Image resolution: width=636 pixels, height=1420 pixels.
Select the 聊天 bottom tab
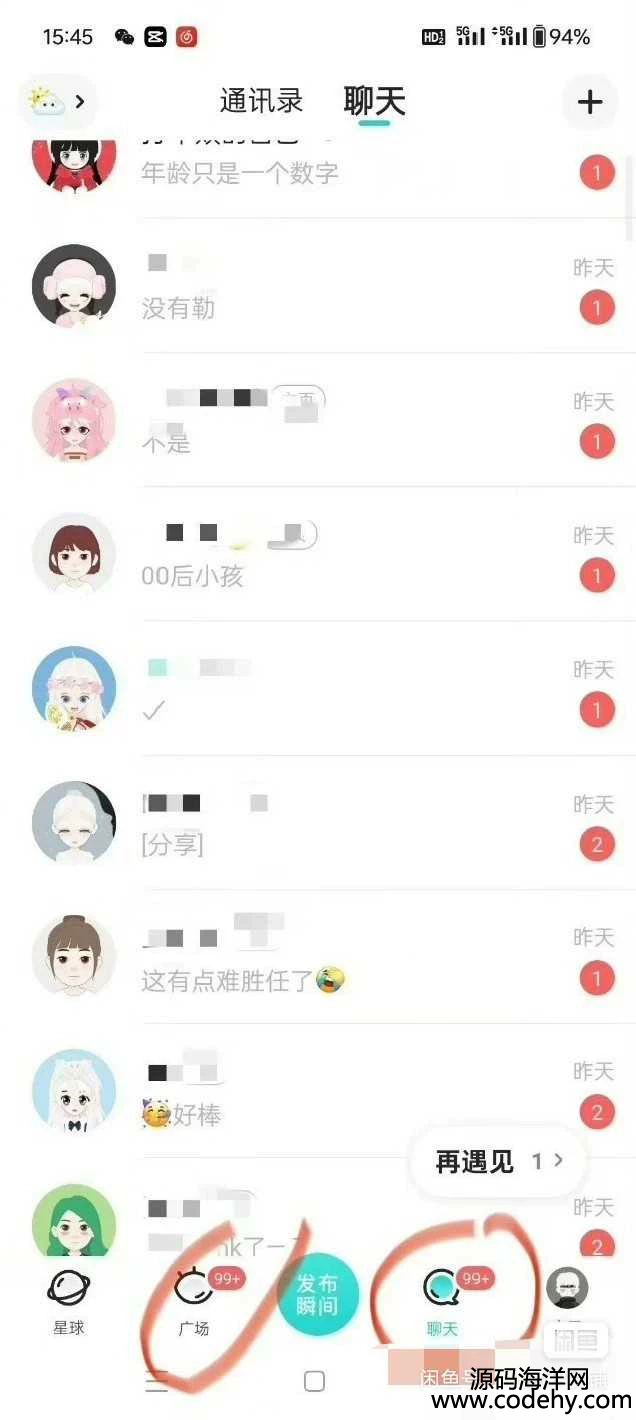pos(442,1302)
